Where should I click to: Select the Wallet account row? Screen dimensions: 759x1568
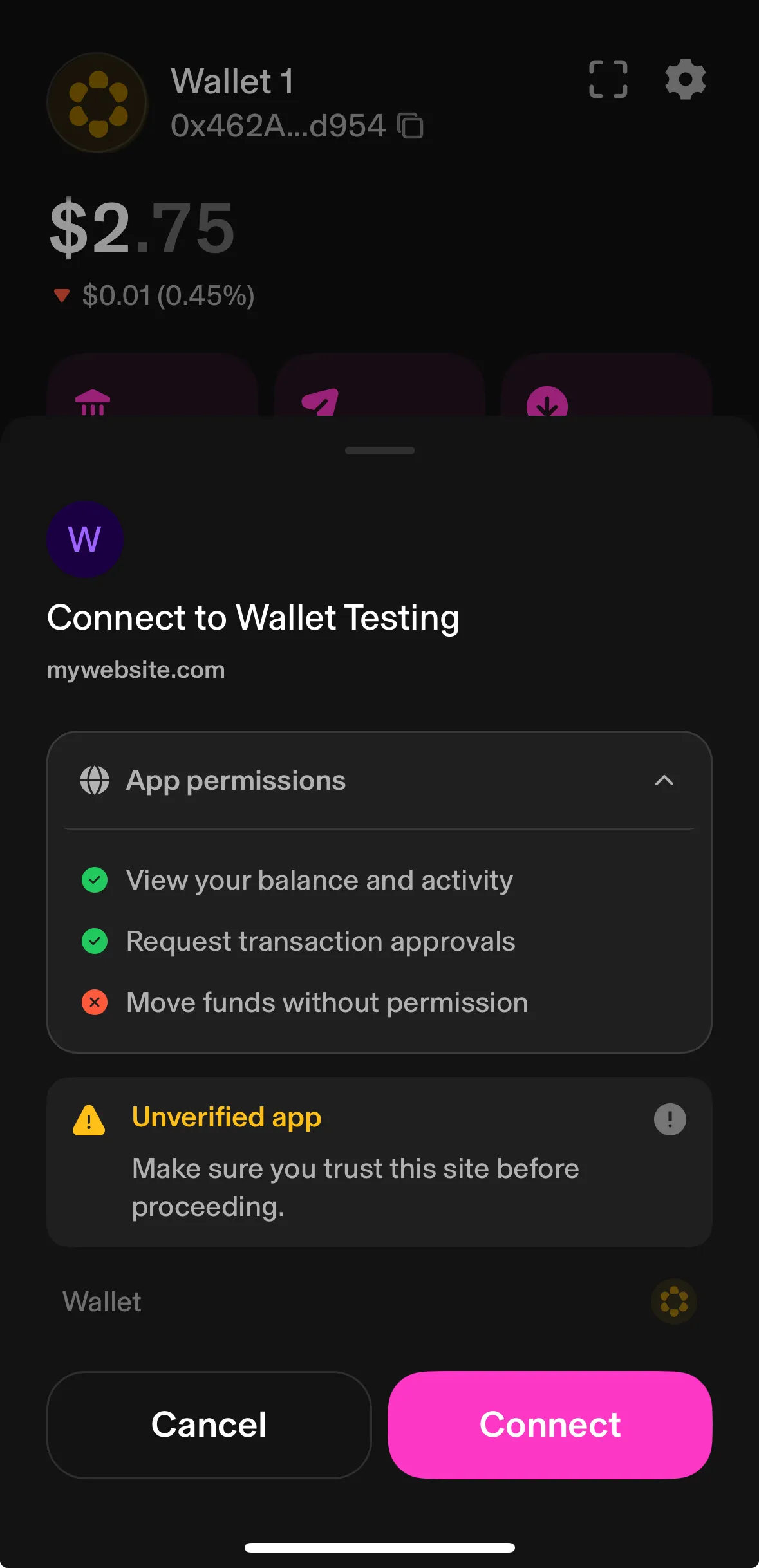click(379, 1301)
